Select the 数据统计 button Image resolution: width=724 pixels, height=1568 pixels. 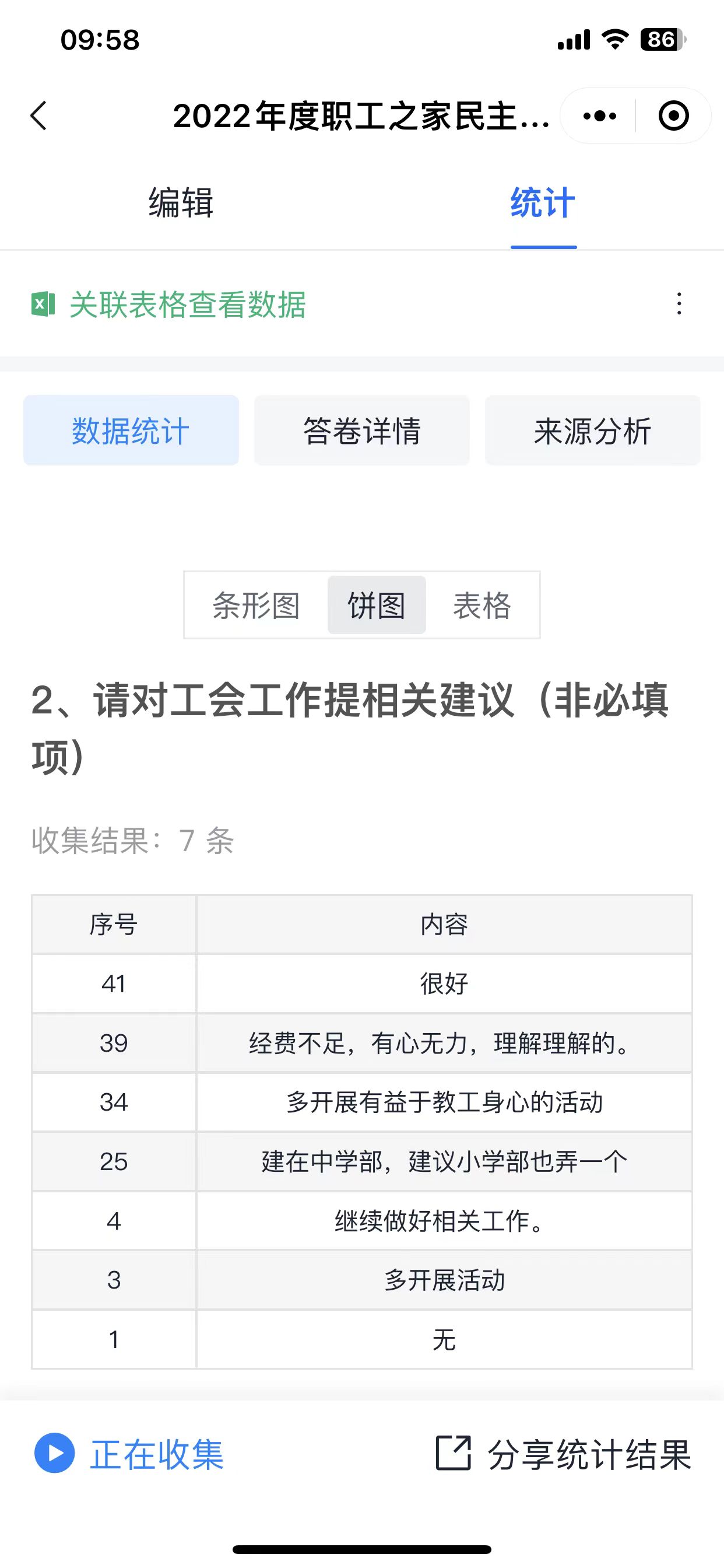[x=131, y=430]
